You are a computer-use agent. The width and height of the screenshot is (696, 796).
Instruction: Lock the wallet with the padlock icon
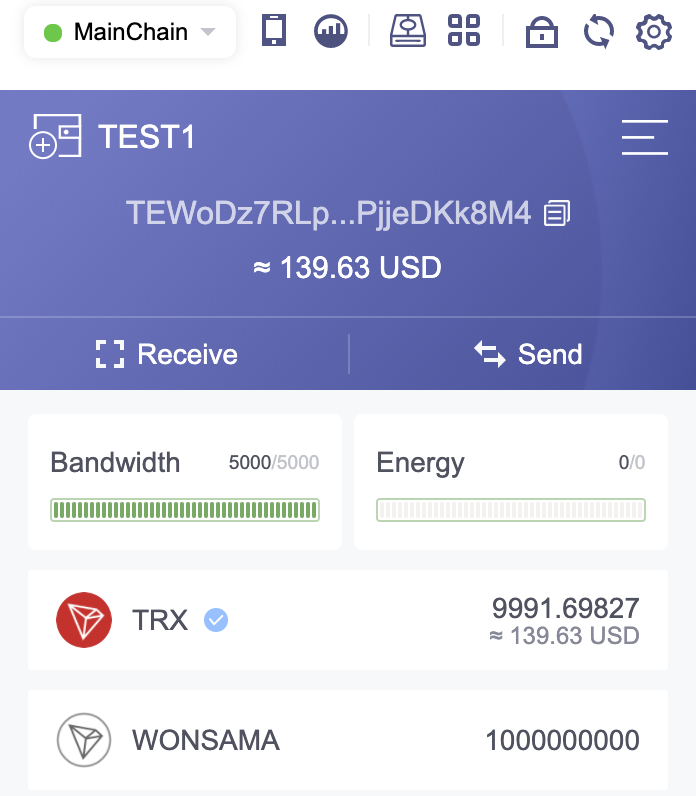coord(542,32)
